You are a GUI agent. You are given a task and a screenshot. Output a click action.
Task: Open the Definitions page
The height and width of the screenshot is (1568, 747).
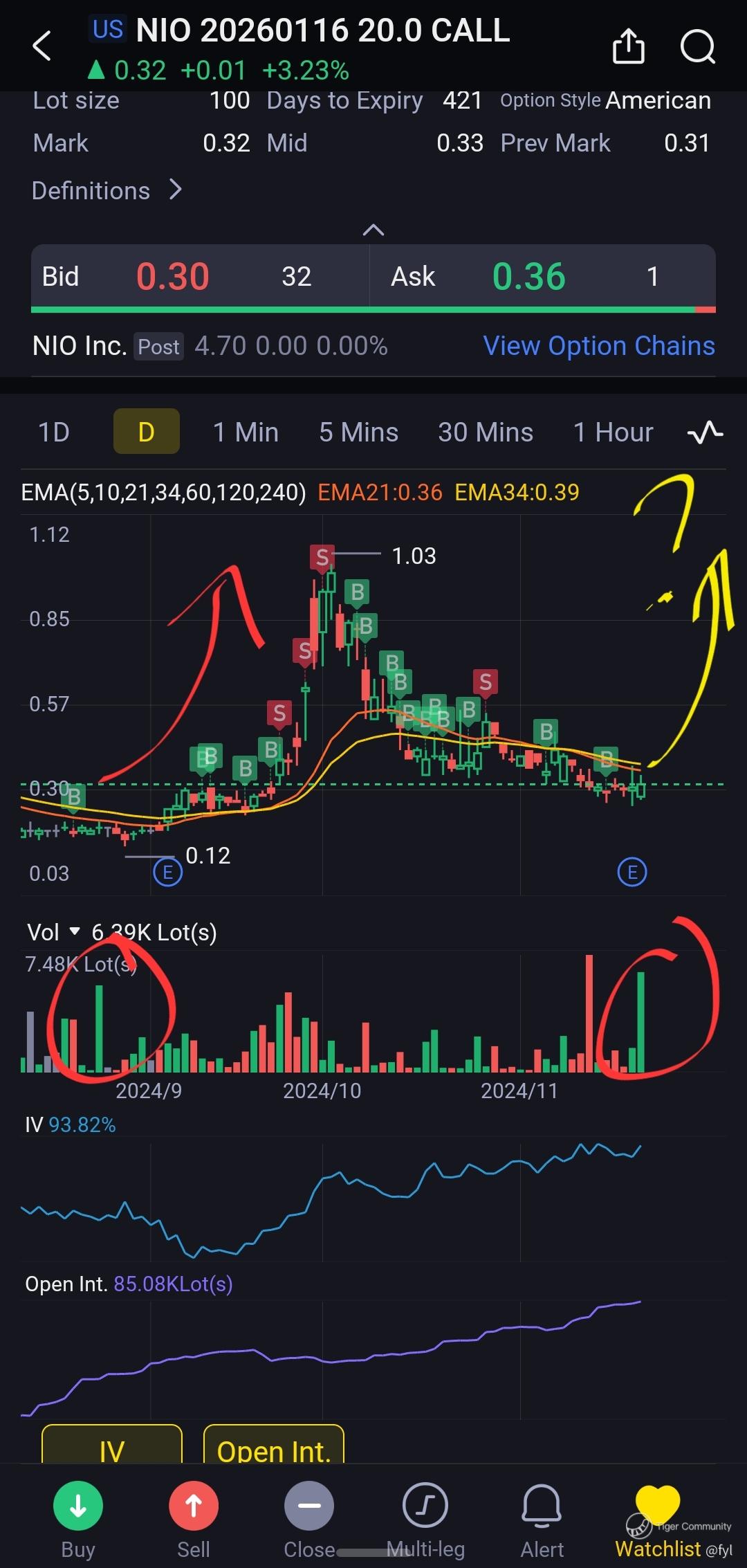pos(107,190)
